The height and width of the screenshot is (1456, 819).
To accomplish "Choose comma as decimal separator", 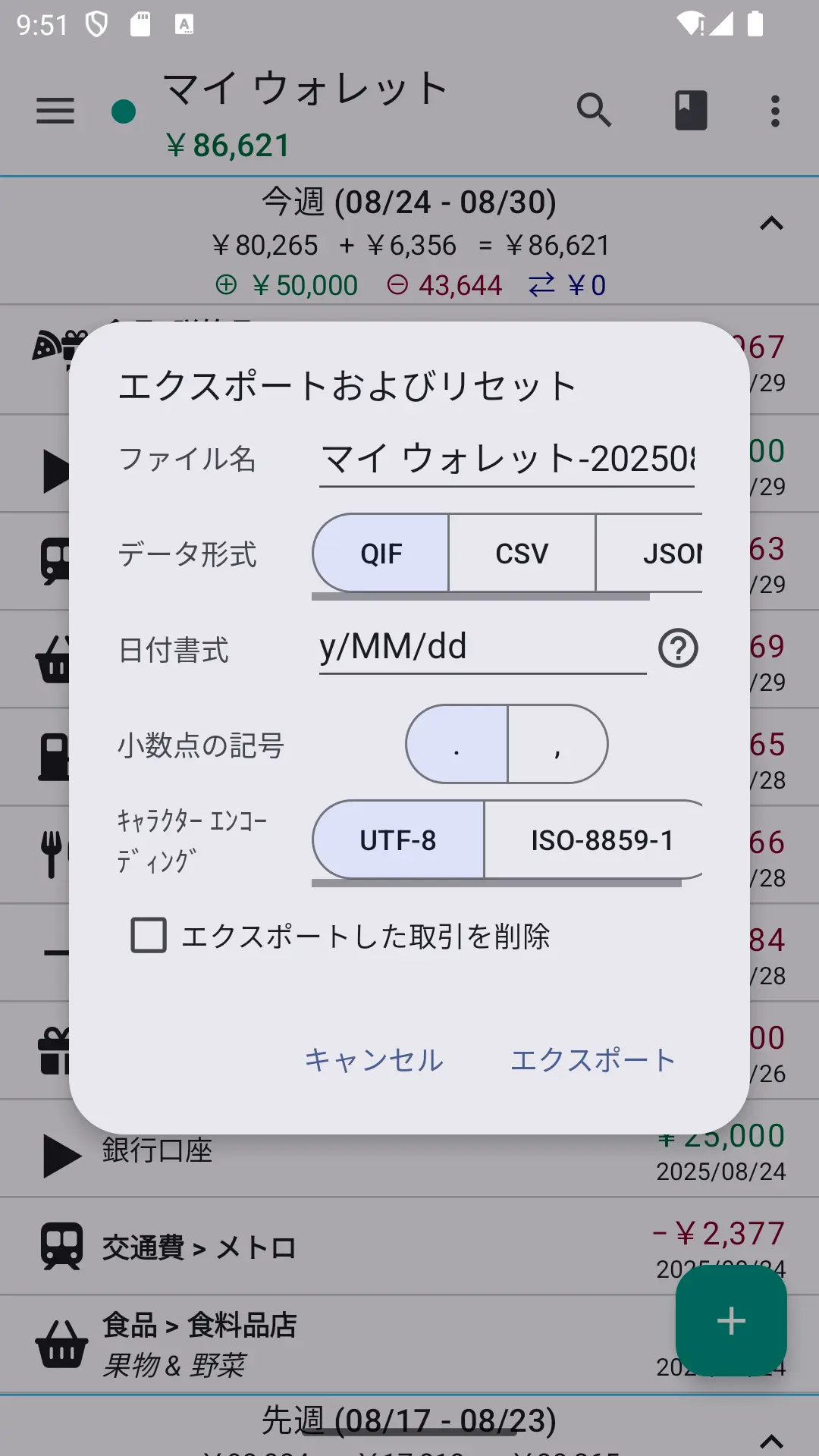I will (557, 744).
